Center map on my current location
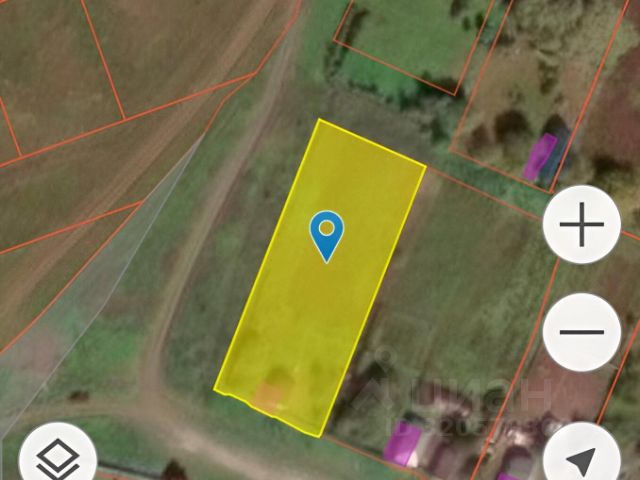The width and height of the screenshot is (640, 480). click(x=580, y=460)
